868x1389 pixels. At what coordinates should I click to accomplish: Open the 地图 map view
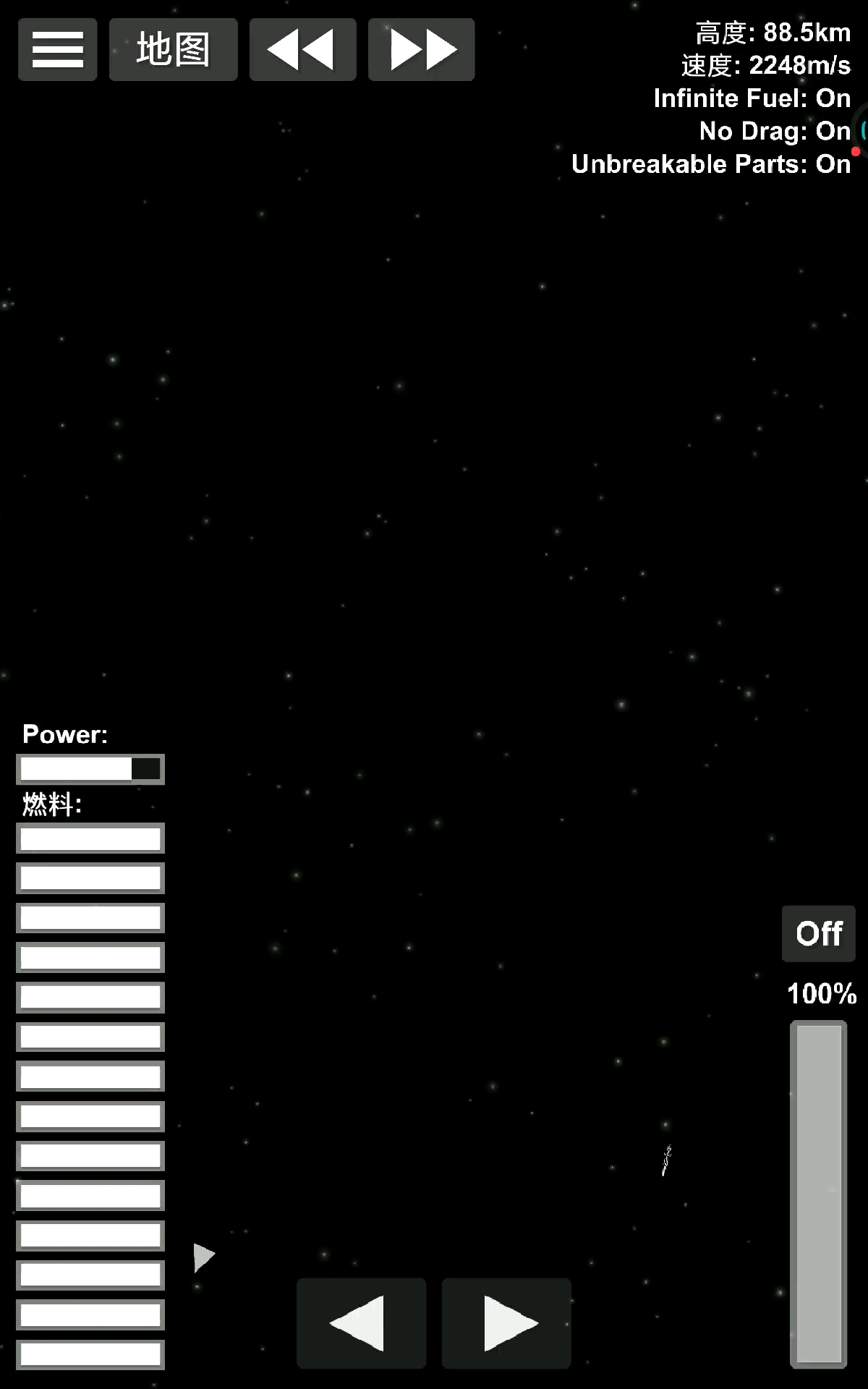[173, 49]
